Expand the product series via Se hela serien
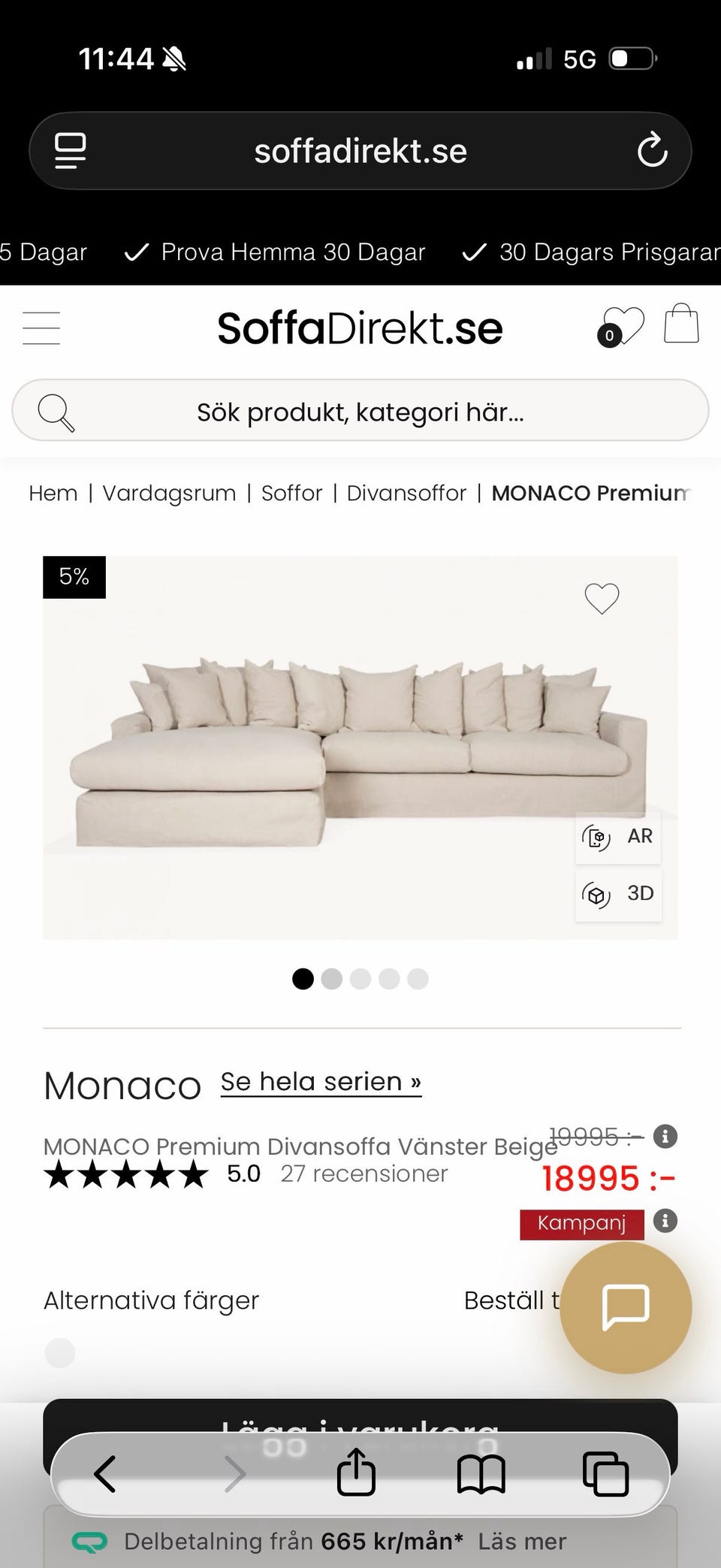721x1568 pixels. tap(321, 1080)
